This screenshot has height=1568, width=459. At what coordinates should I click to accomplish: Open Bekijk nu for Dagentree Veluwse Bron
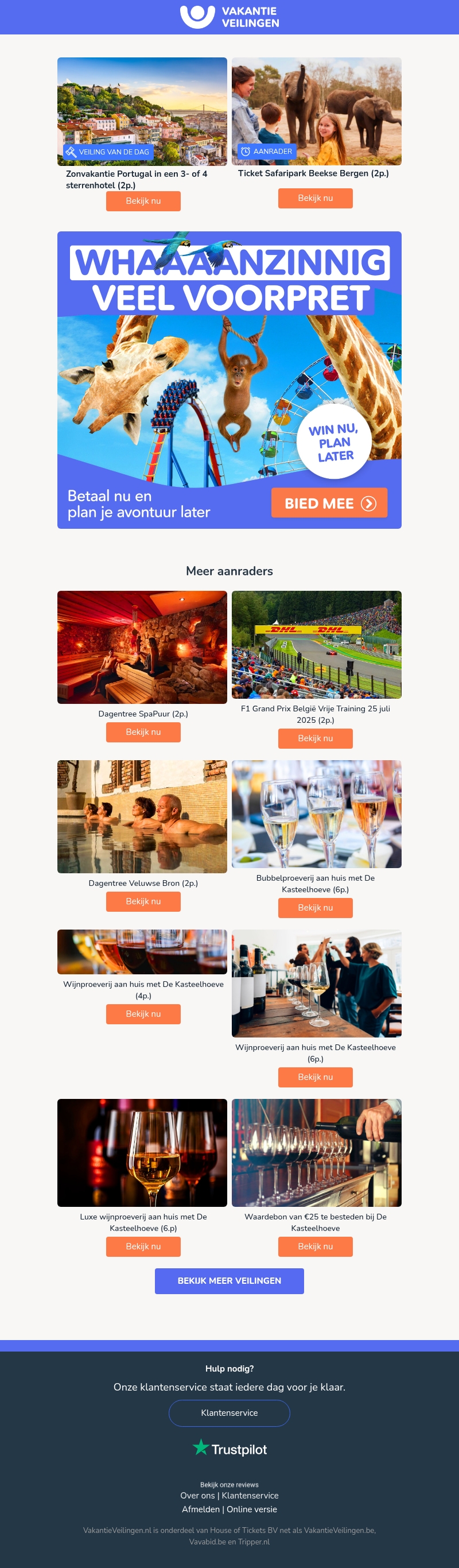pyautogui.click(x=143, y=901)
